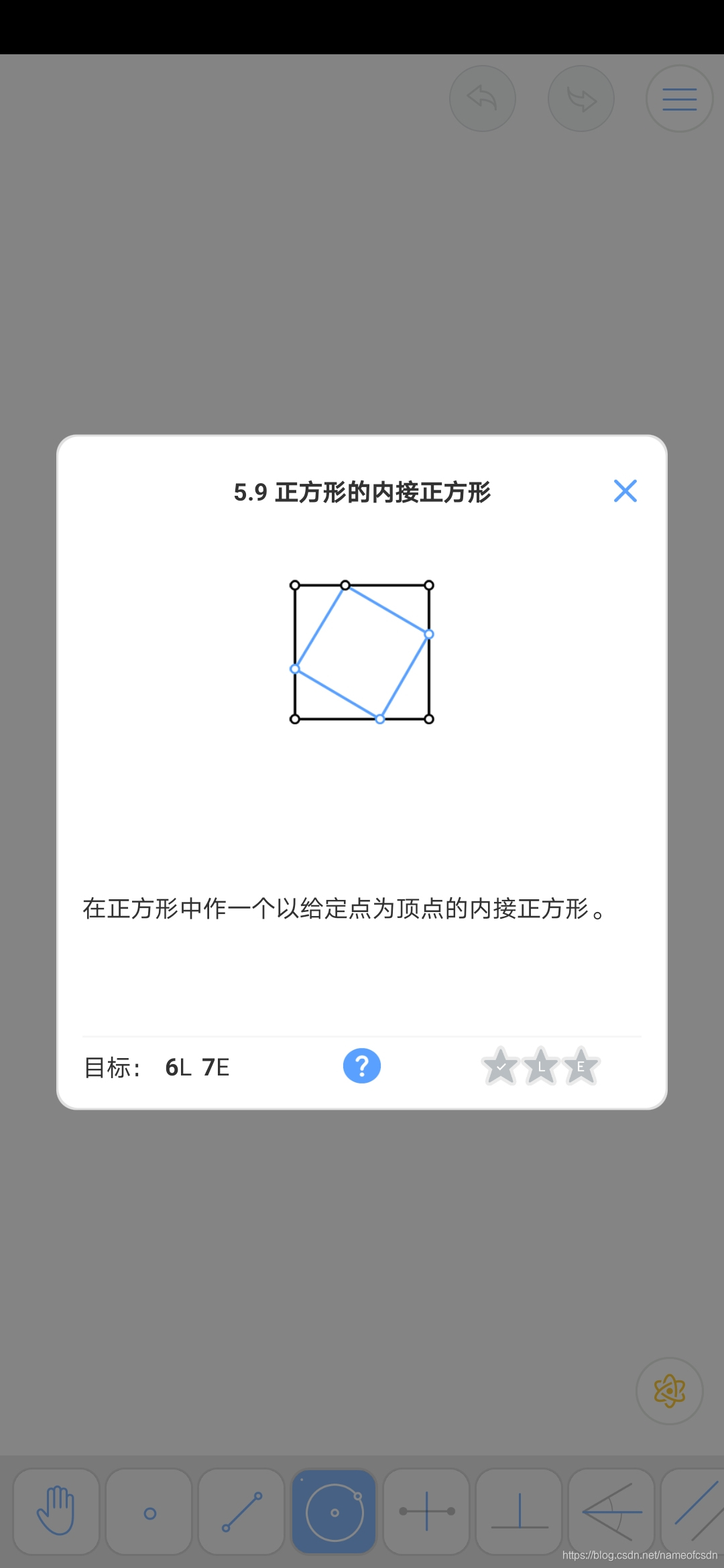Open the hamburger menu

coord(679,99)
